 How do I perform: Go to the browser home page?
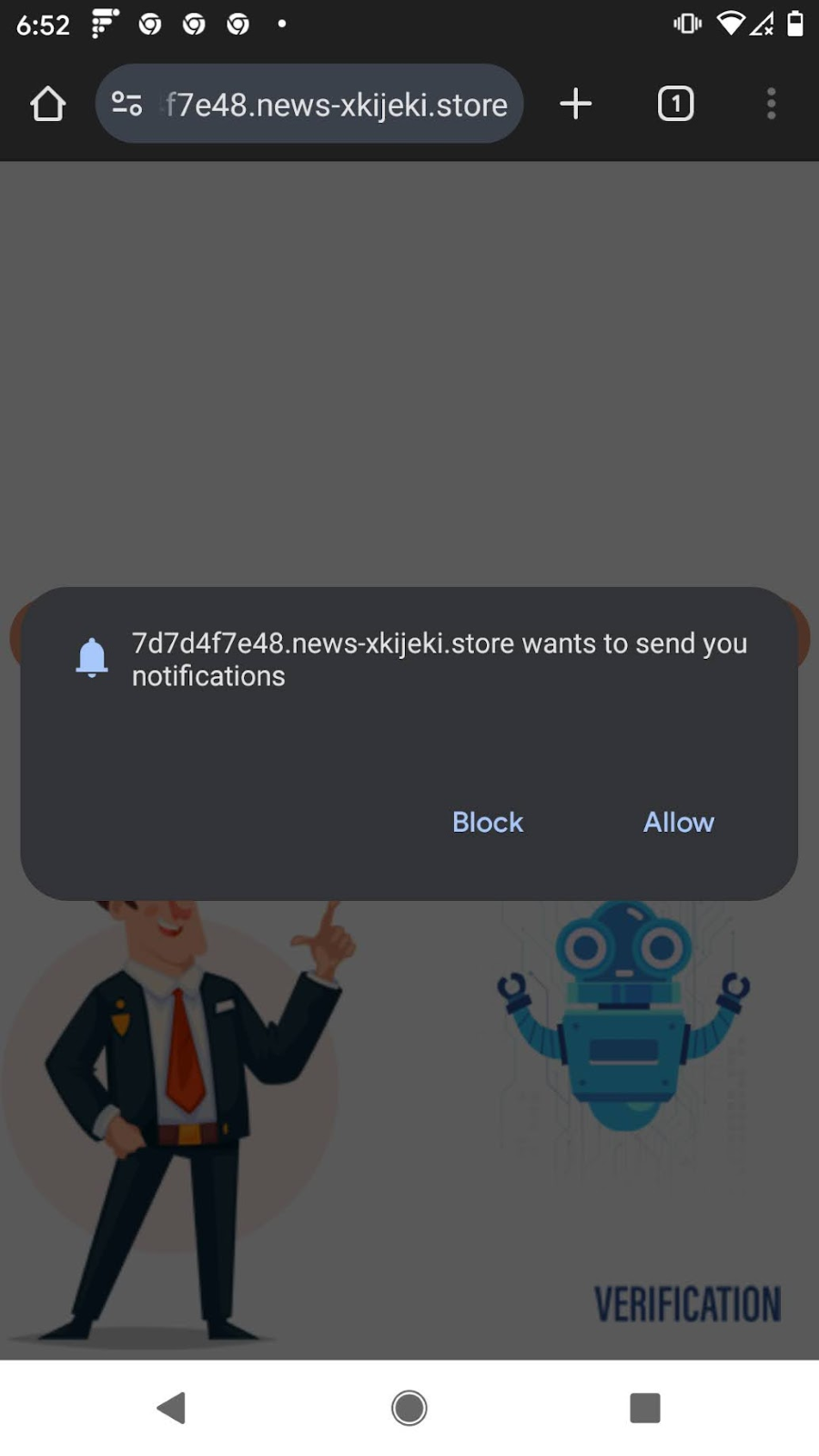click(x=48, y=104)
